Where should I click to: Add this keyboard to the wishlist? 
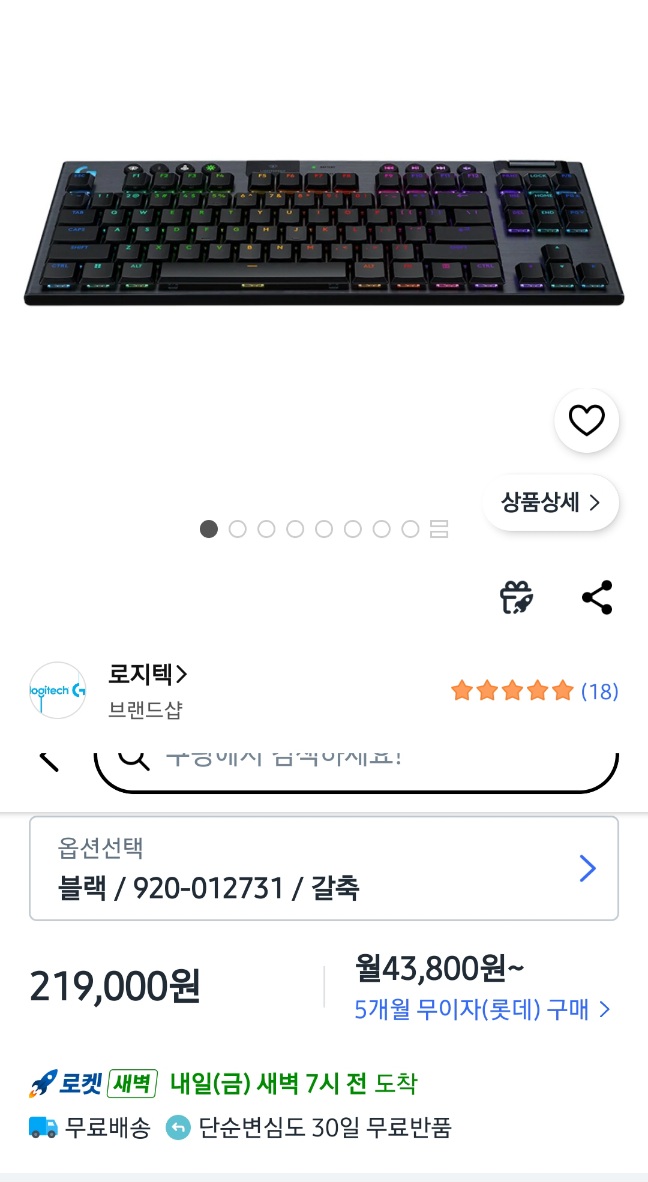coord(586,422)
